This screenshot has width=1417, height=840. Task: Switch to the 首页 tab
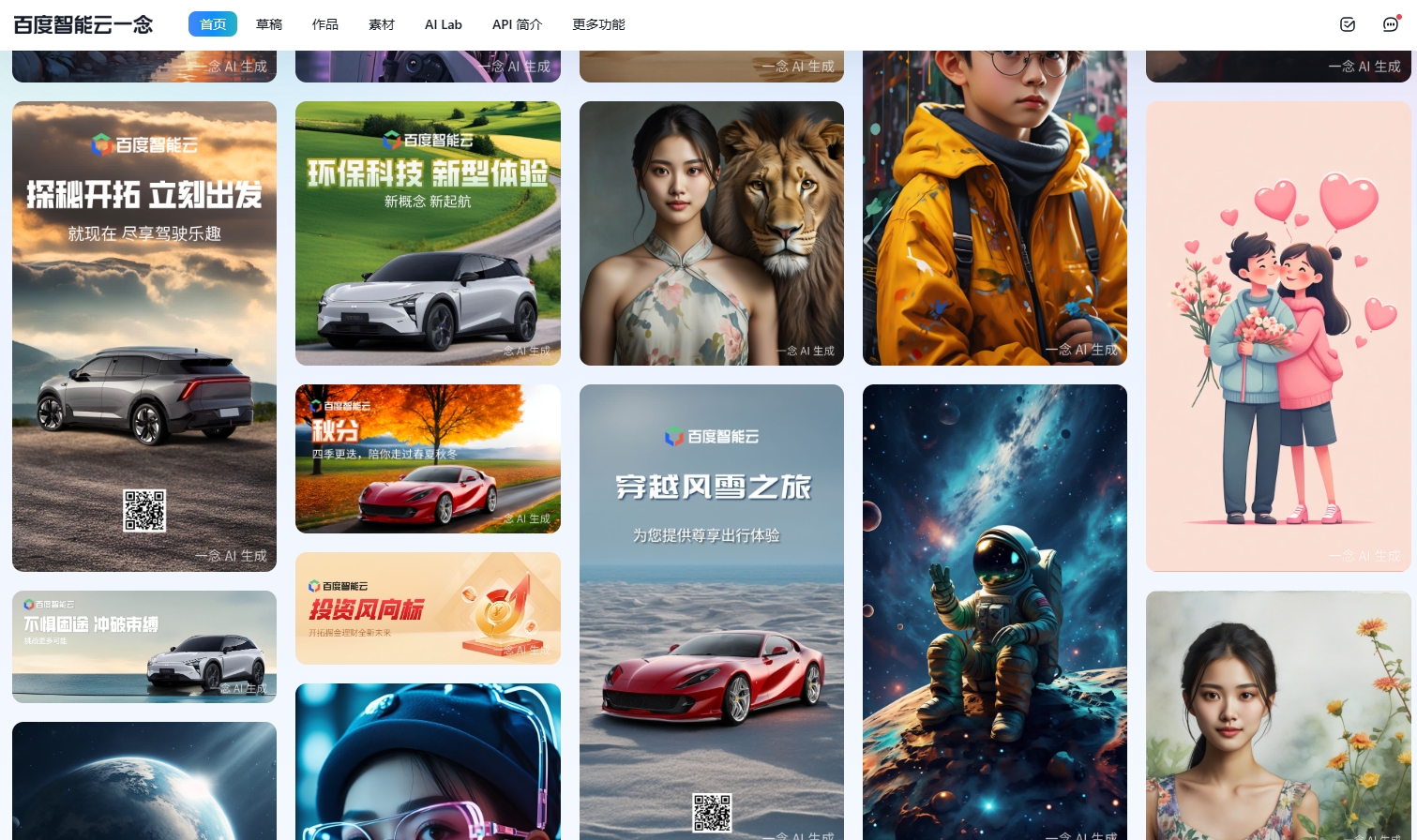pos(213,24)
